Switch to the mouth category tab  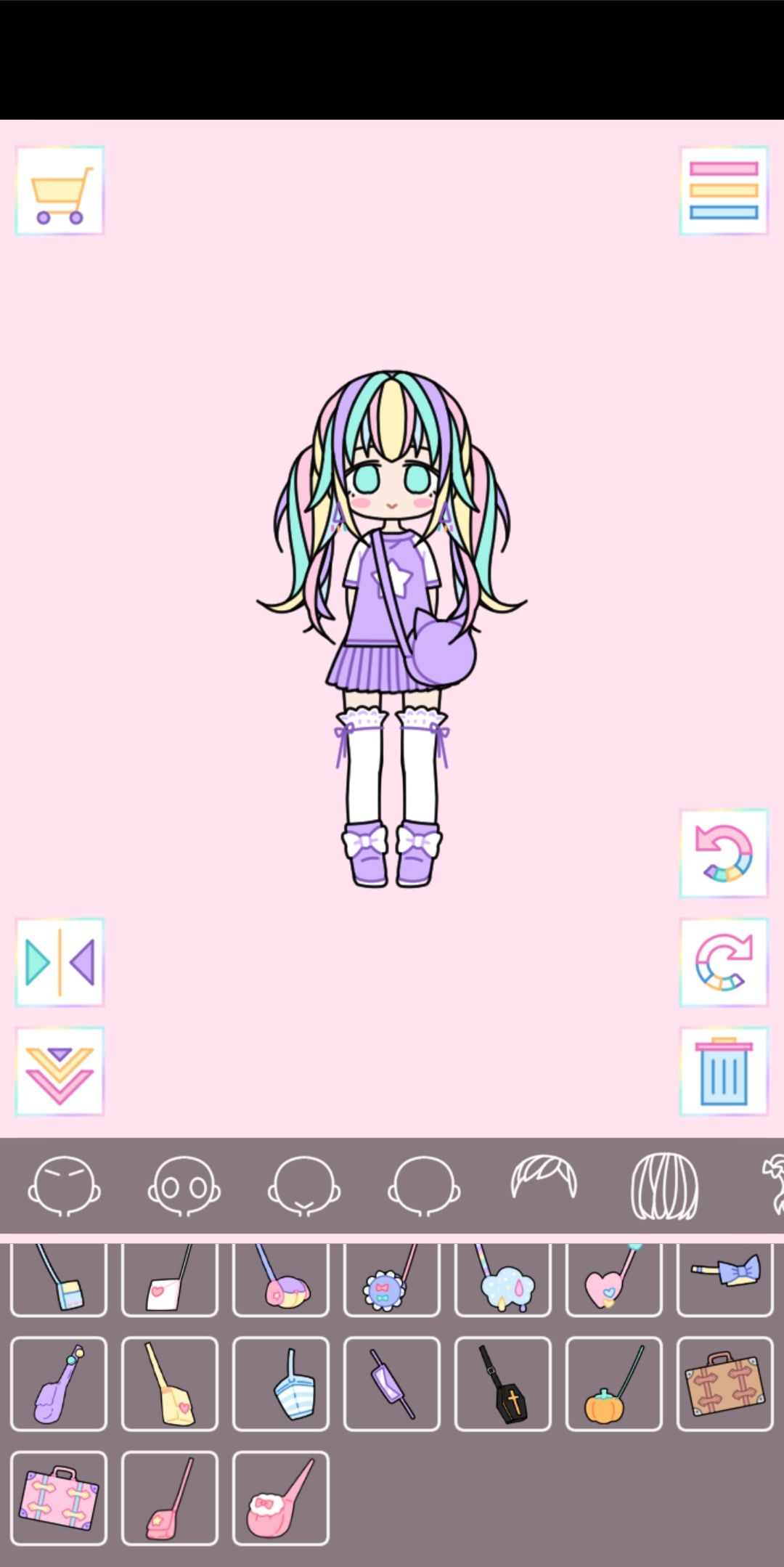(x=303, y=1186)
